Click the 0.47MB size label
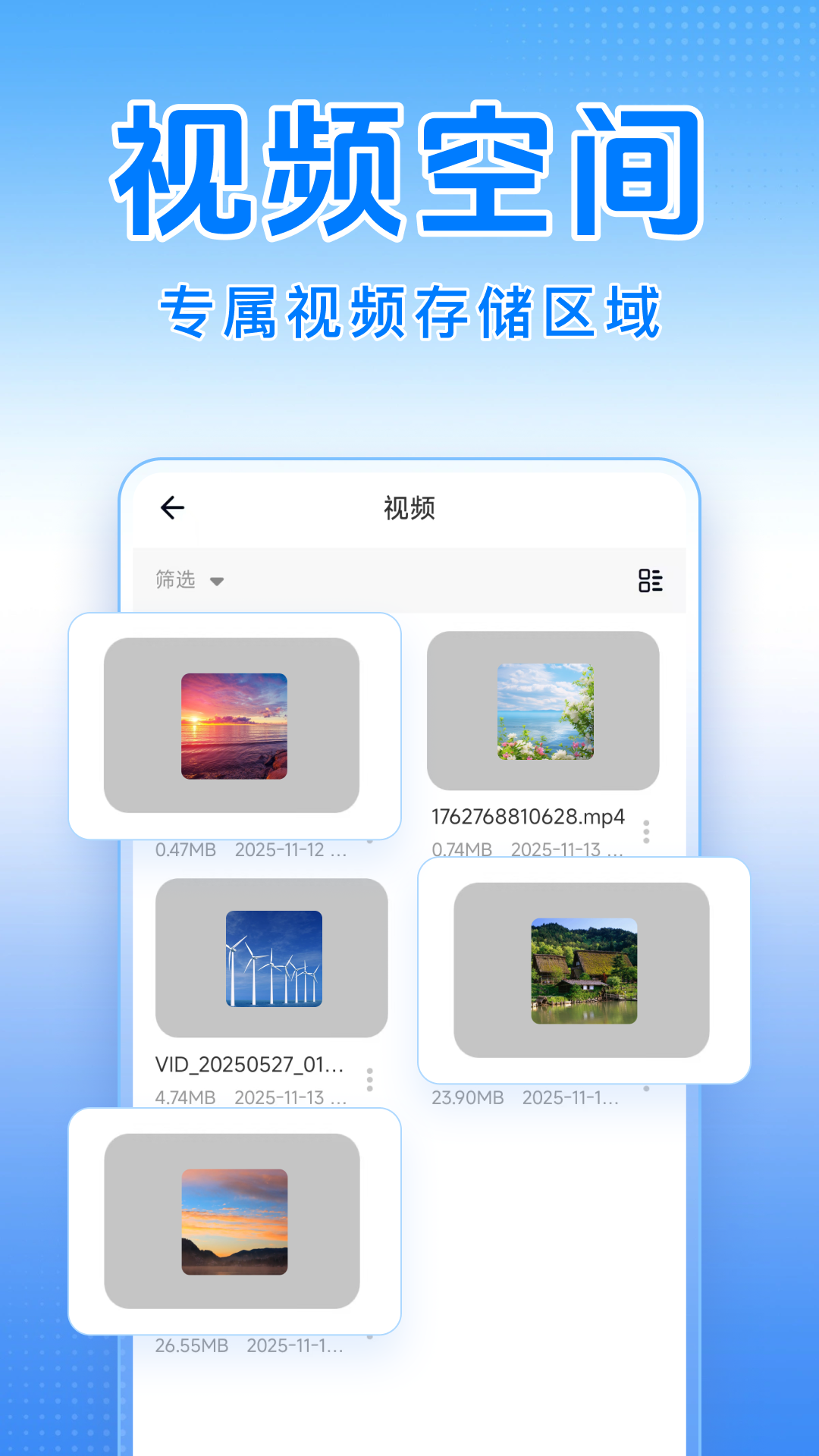Image resolution: width=819 pixels, height=1456 pixels. coord(184,849)
